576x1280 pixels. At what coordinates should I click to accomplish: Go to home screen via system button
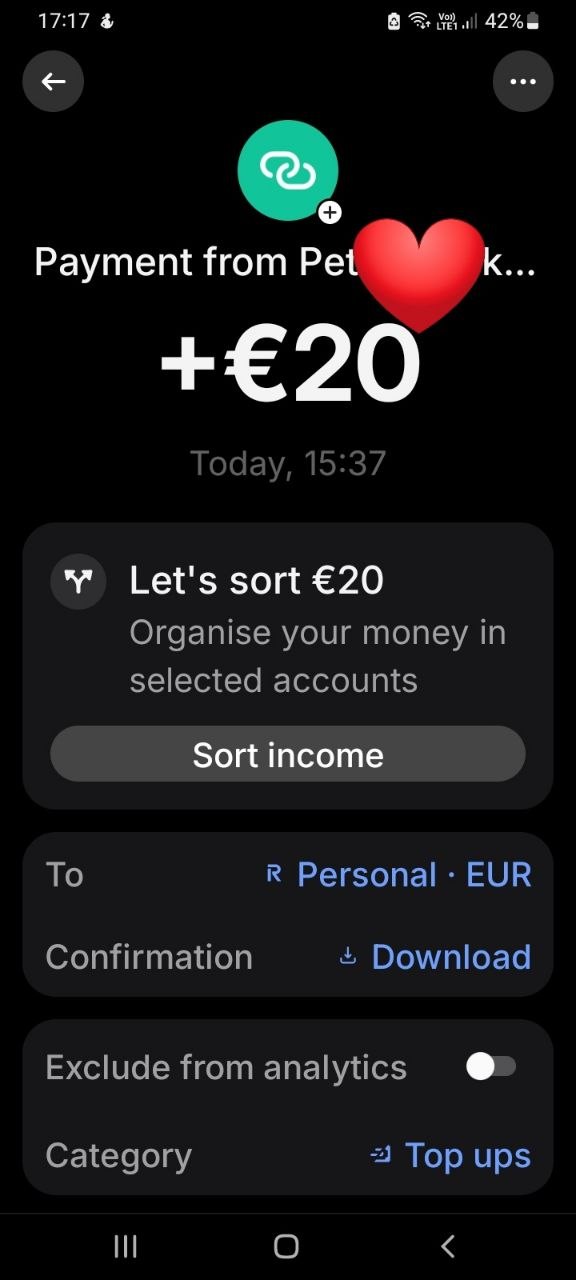click(287, 1245)
